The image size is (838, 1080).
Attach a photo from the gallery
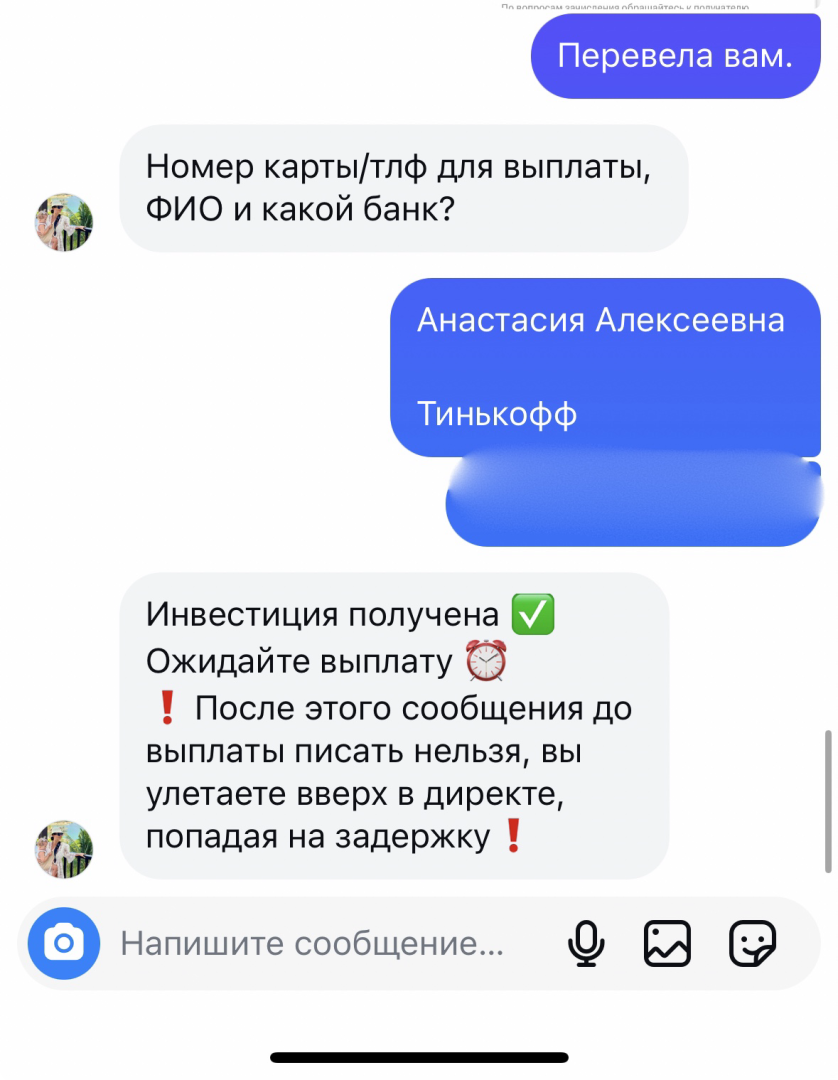[x=666, y=943]
